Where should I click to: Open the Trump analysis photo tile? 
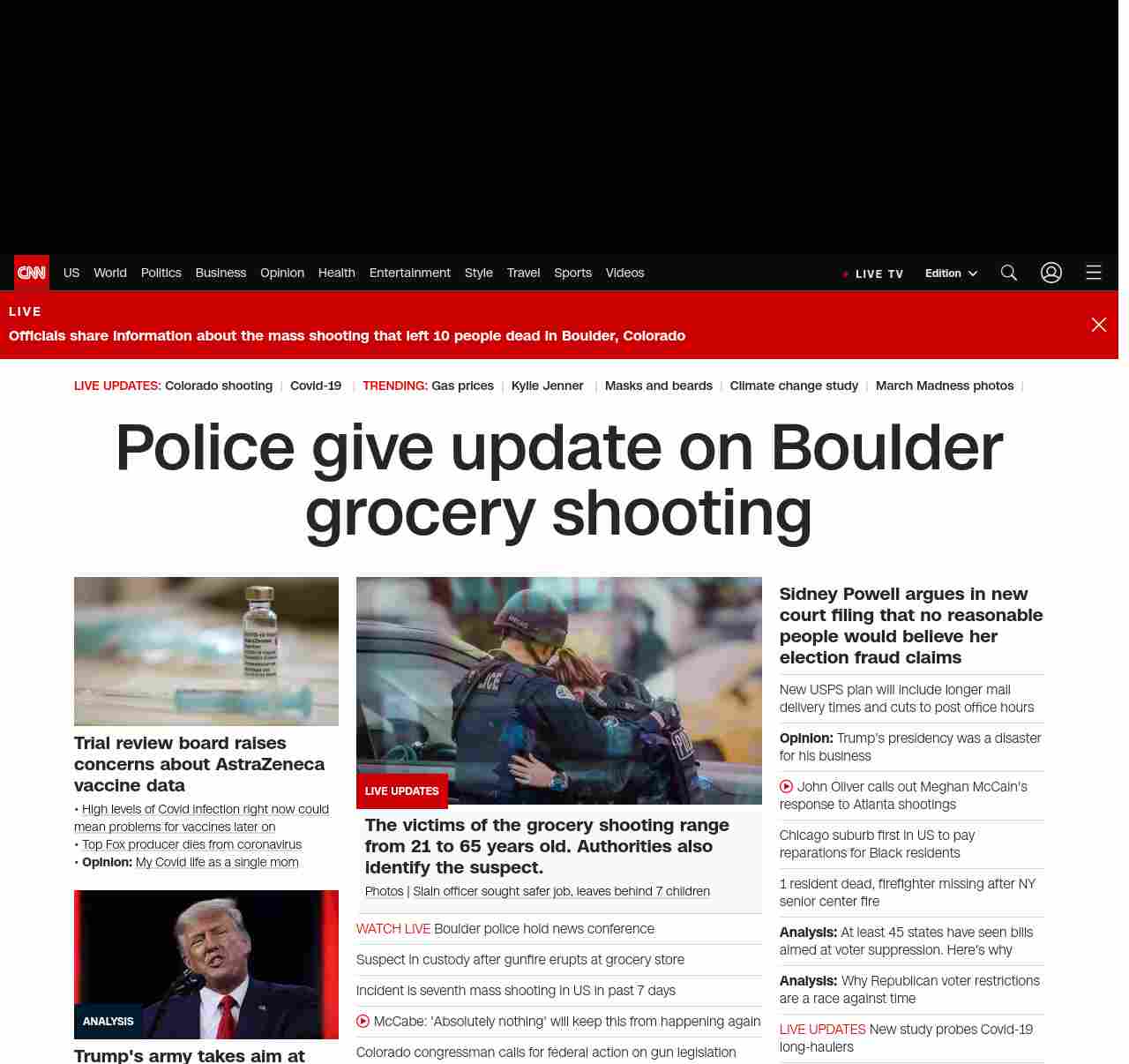pos(206,963)
